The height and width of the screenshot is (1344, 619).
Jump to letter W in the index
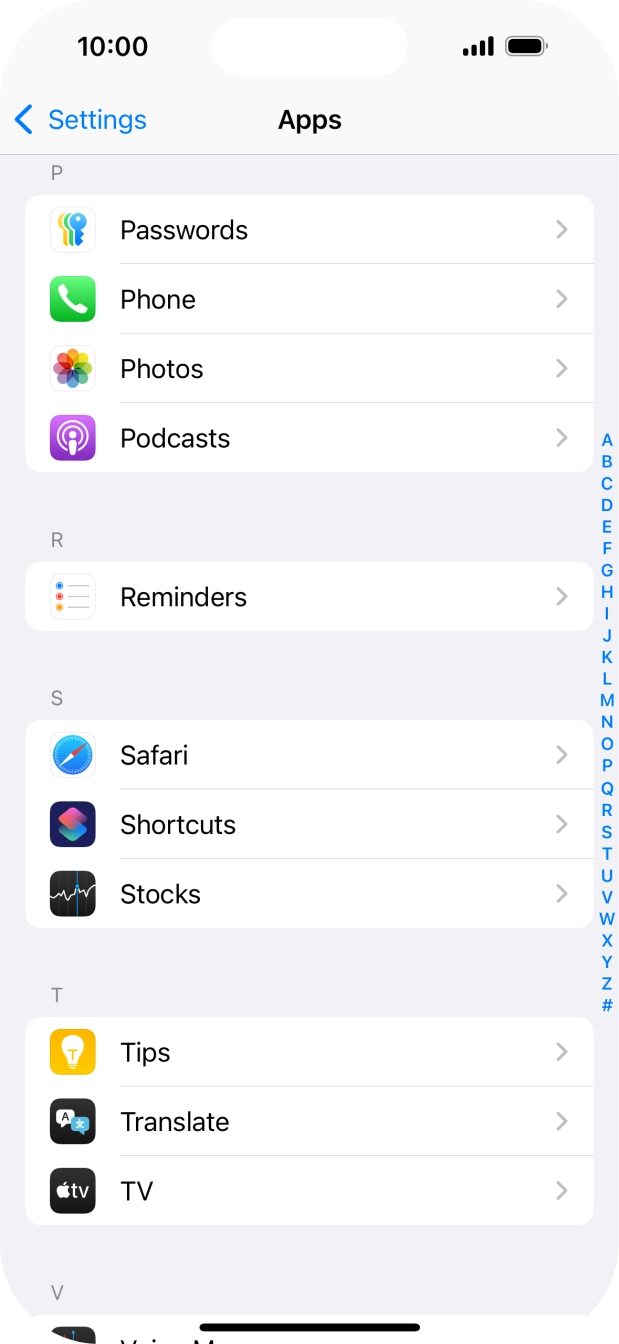(x=607, y=918)
